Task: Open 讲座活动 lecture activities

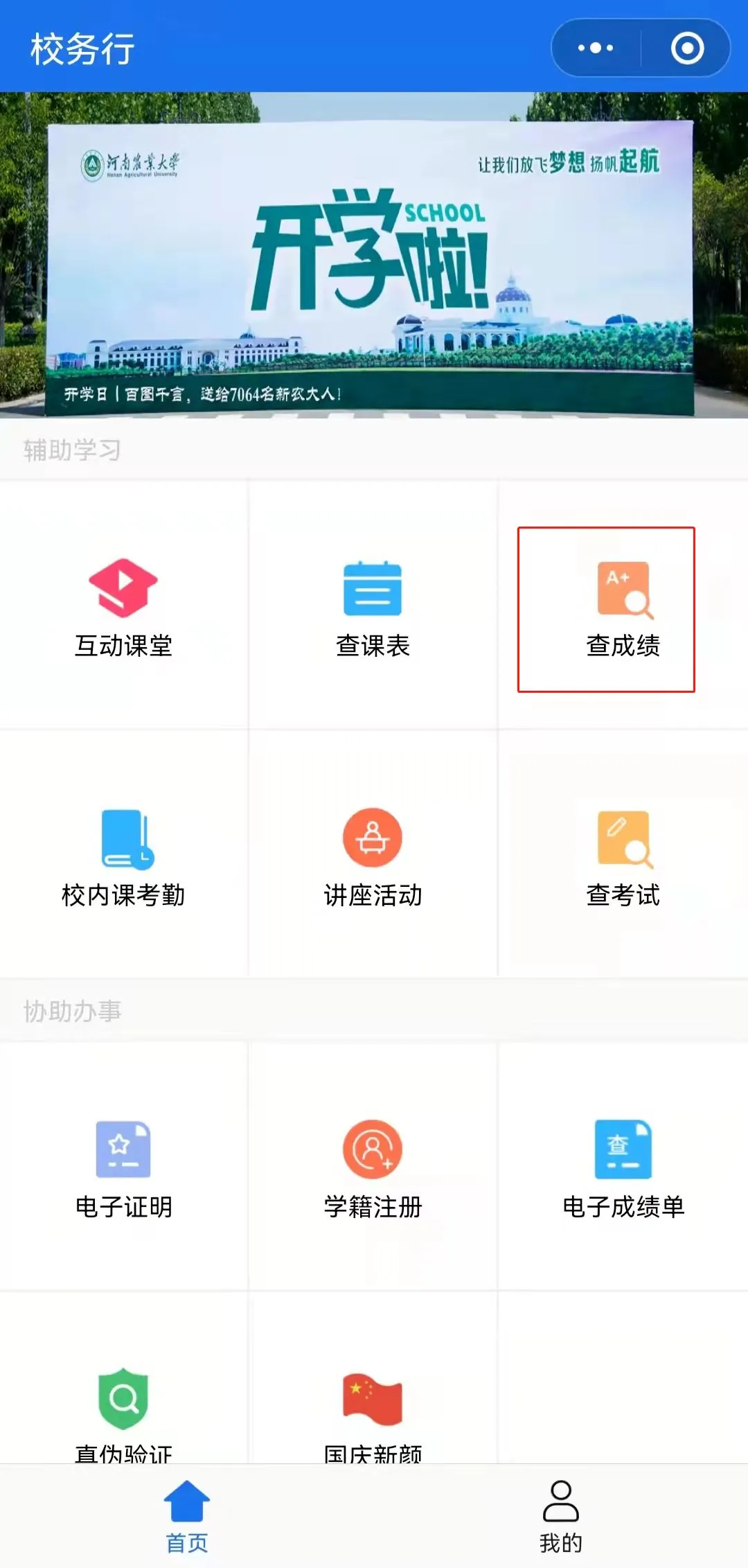Action: [372, 838]
